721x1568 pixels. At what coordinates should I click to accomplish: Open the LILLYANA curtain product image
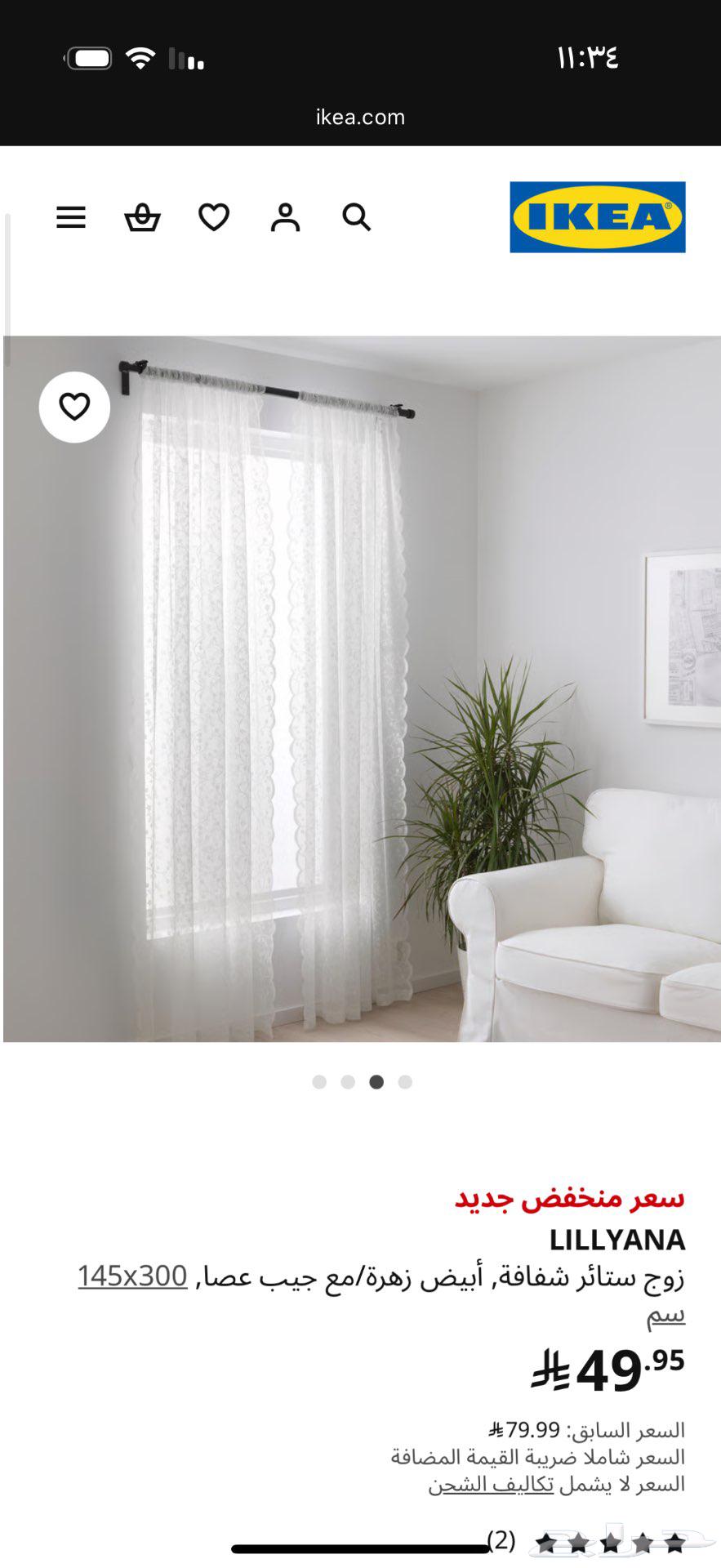tap(361, 688)
